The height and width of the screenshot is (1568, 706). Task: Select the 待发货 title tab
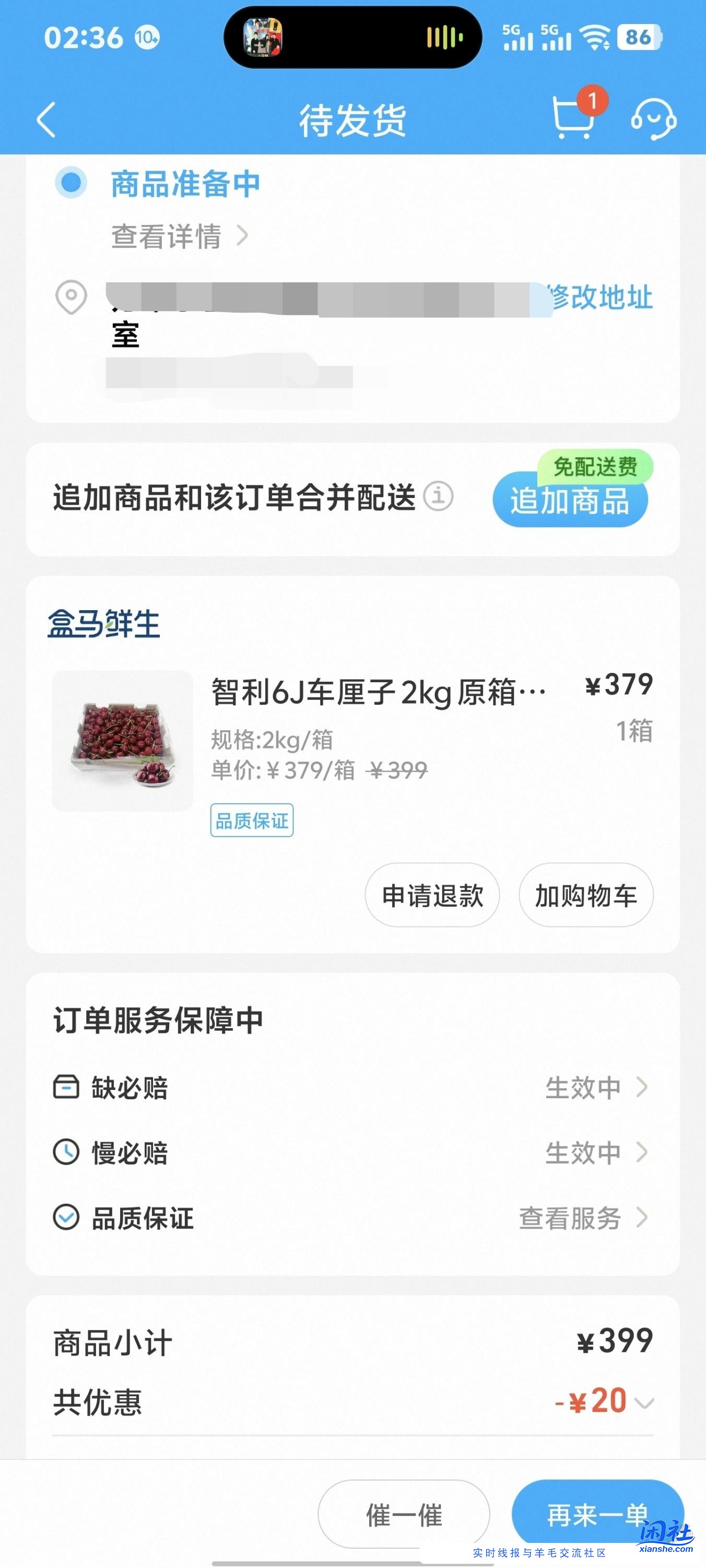(354, 120)
